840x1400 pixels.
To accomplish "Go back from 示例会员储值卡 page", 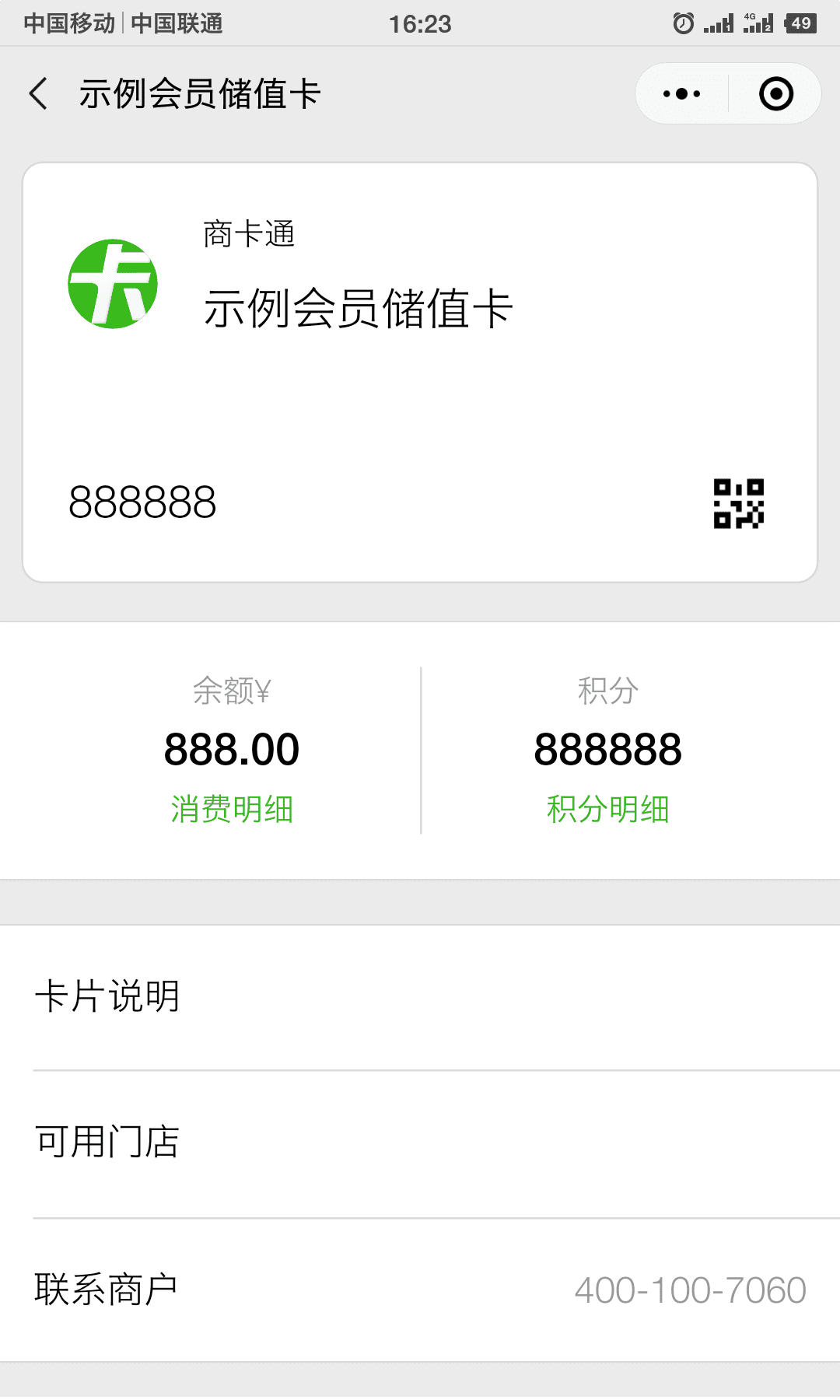I will pos(39,94).
